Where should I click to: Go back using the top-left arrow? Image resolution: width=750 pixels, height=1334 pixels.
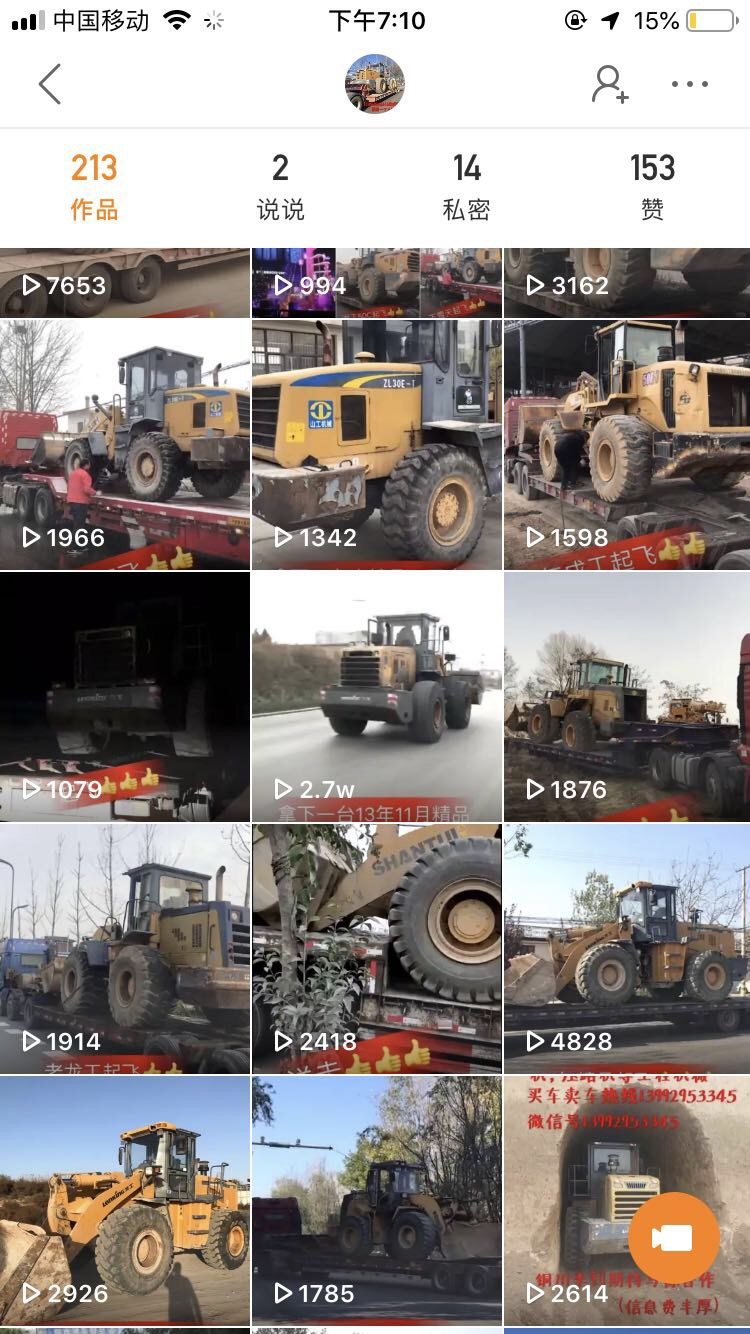coord(50,84)
